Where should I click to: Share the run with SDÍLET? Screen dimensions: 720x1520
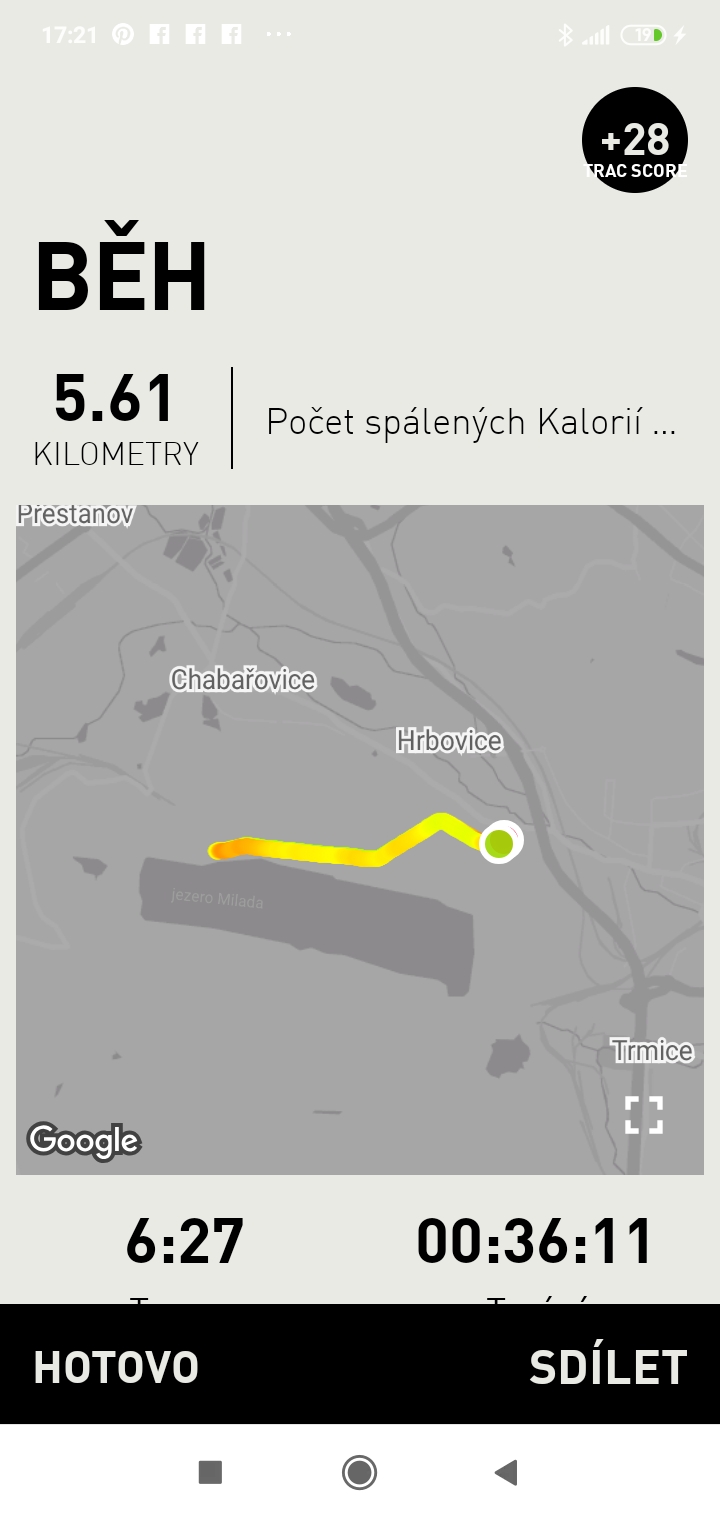608,1367
